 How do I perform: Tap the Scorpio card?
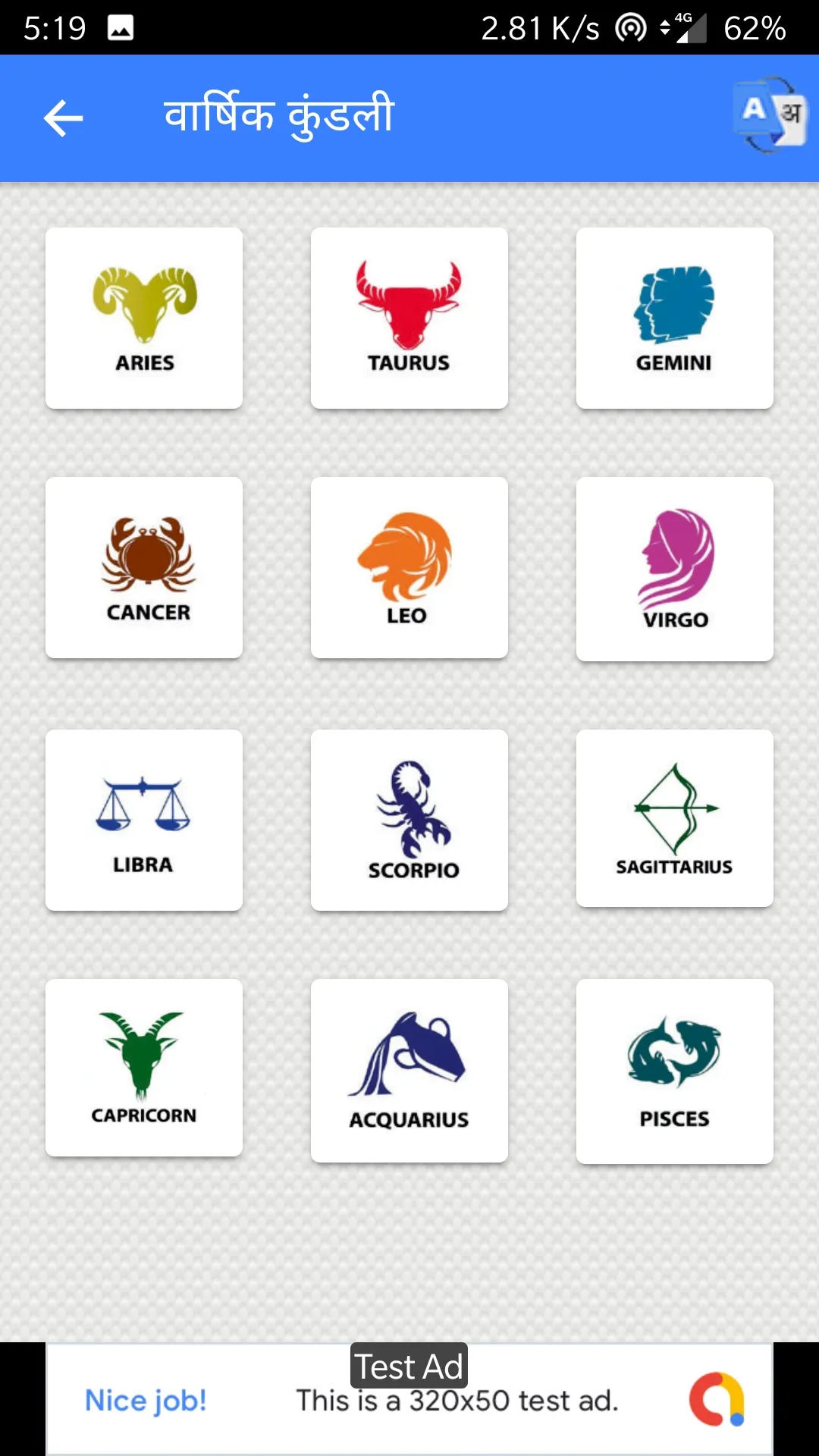(409, 821)
